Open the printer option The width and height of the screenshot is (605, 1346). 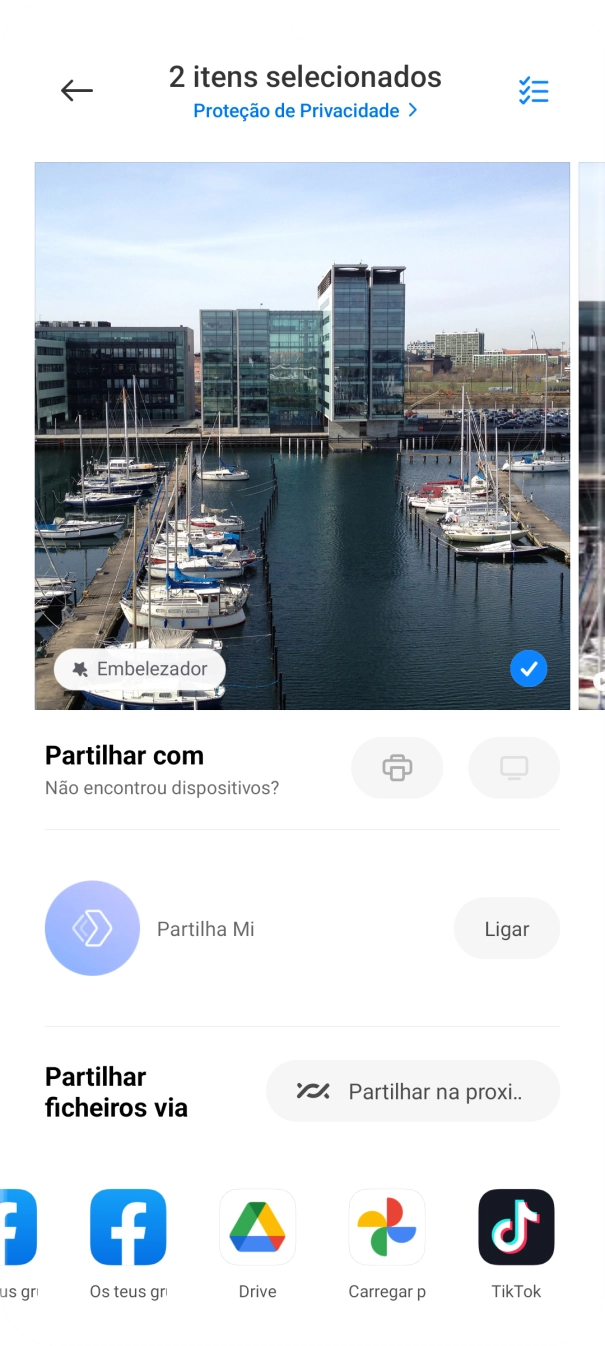pyautogui.click(x=397, y=768)
